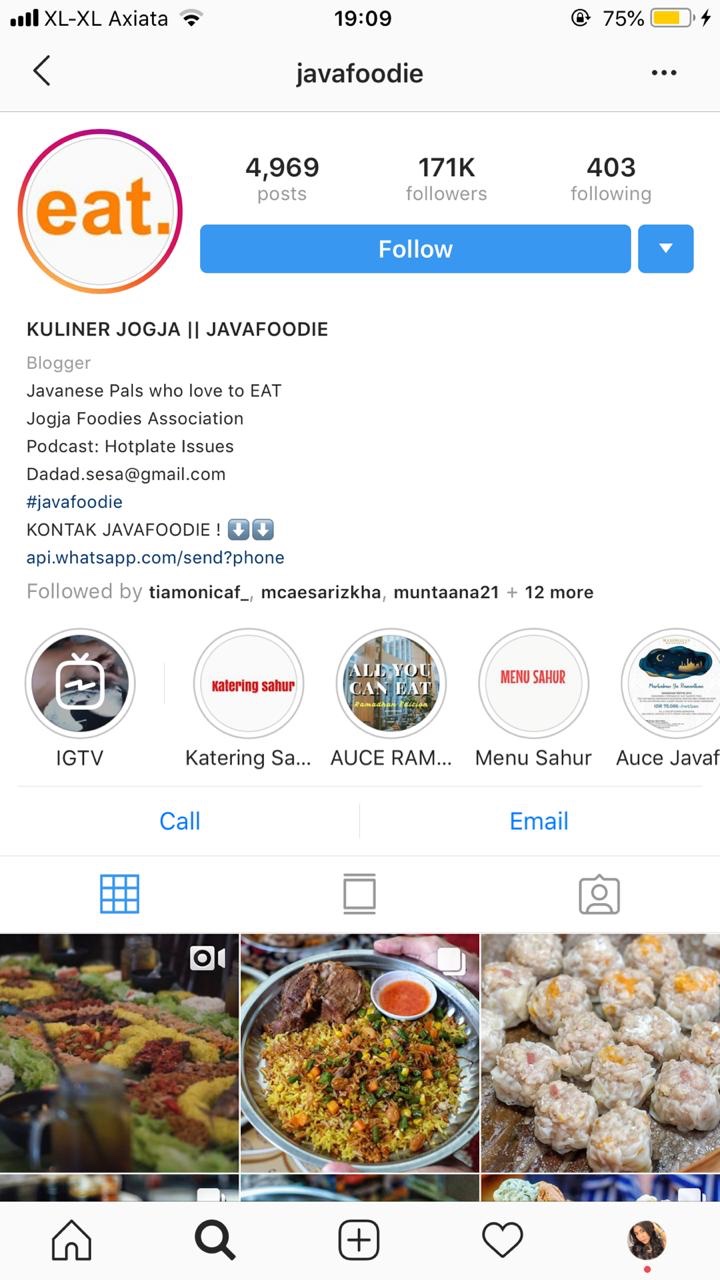
Task: Call the javafoodie business
Action: click(180, 821)
